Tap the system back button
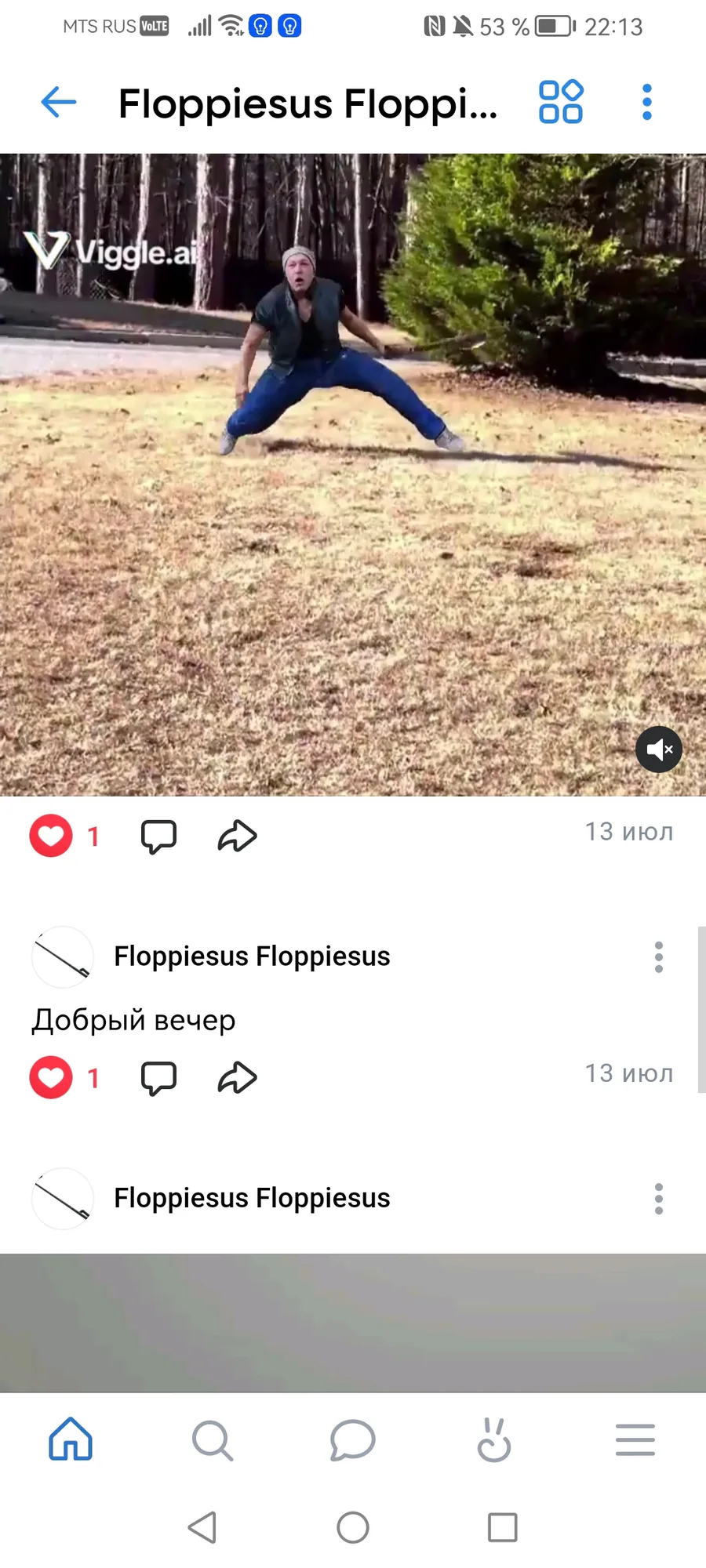Viewport: 706px width, 1568px height. click(x=202, y=1527)
